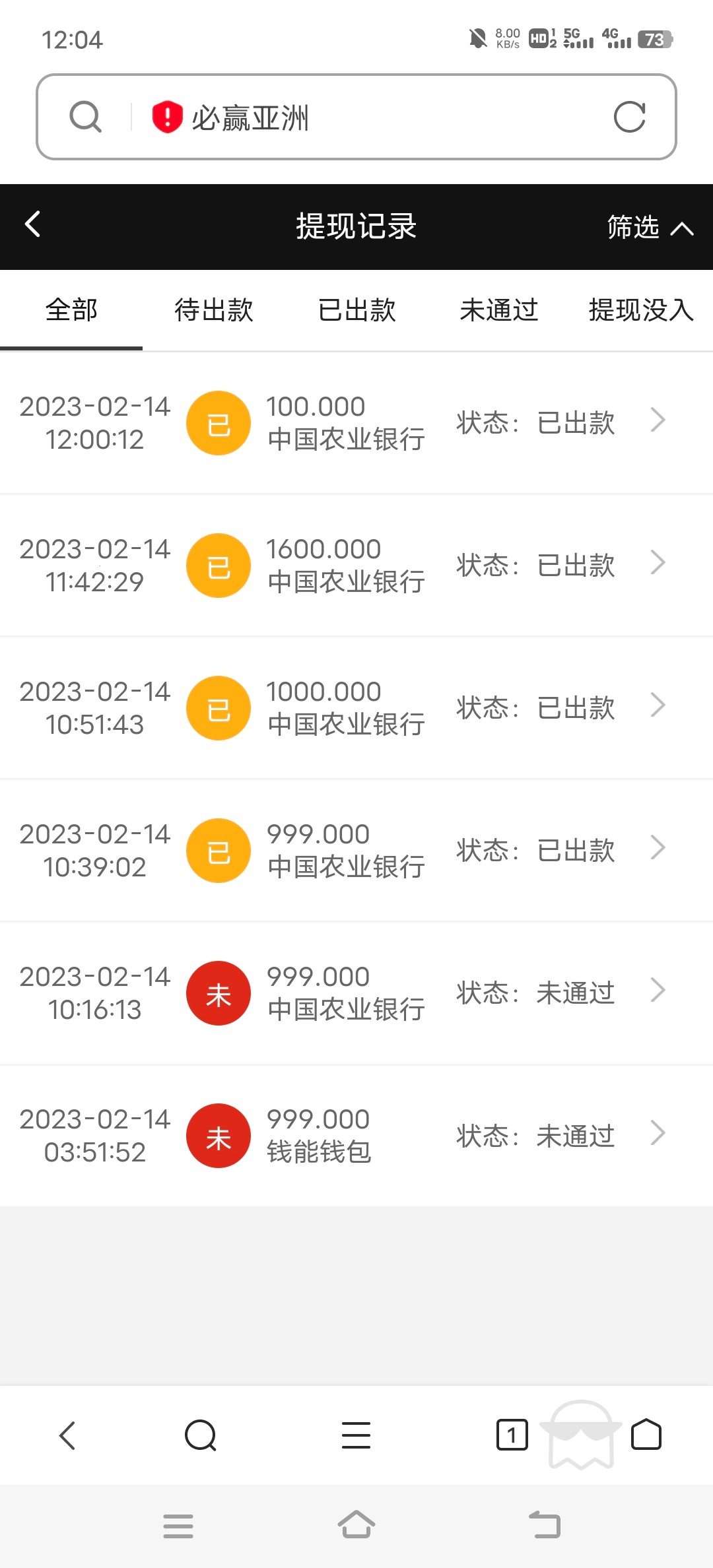Open the 待出款 filter tab
The height and width of the screenshot is (1568, 713).
click(213, 310)
